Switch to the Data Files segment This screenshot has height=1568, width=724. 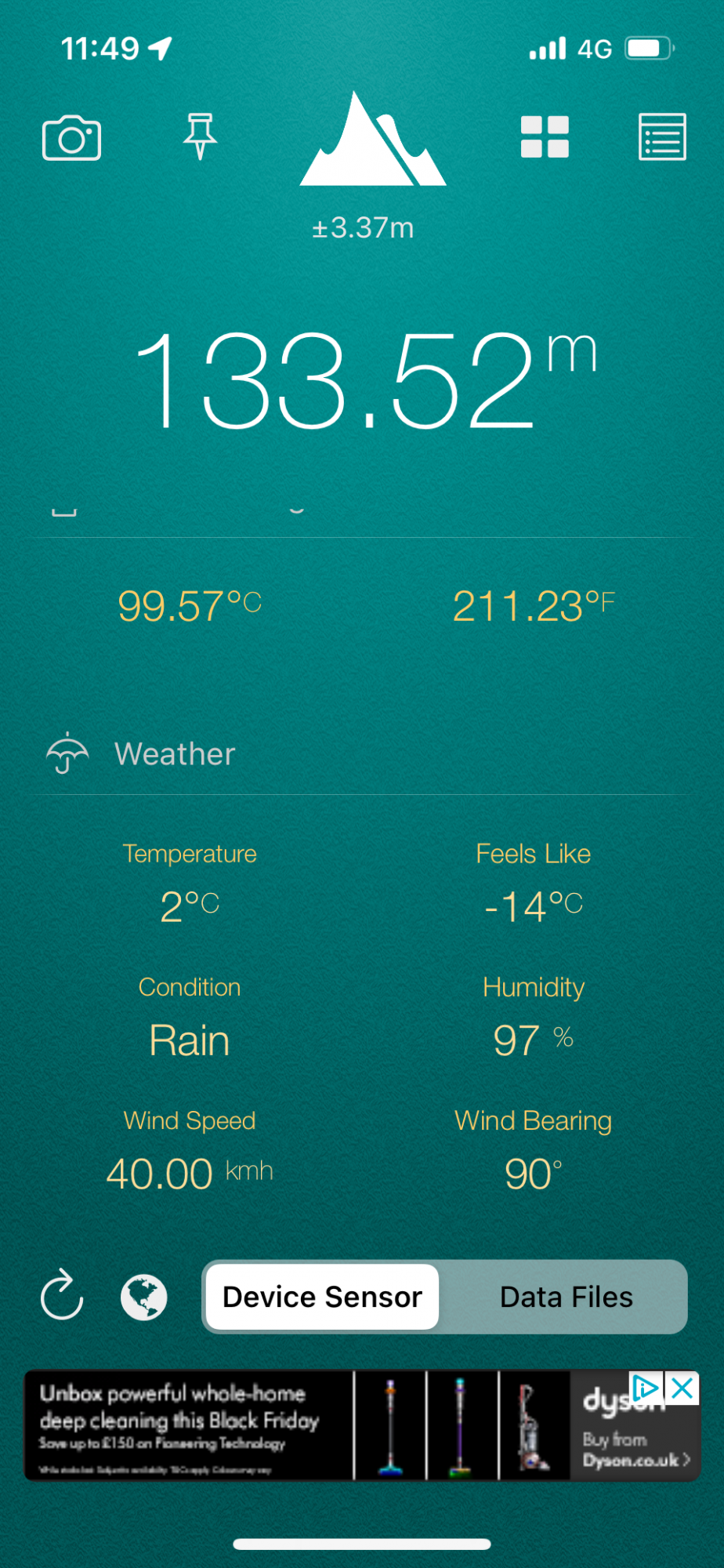(566, 1297)
